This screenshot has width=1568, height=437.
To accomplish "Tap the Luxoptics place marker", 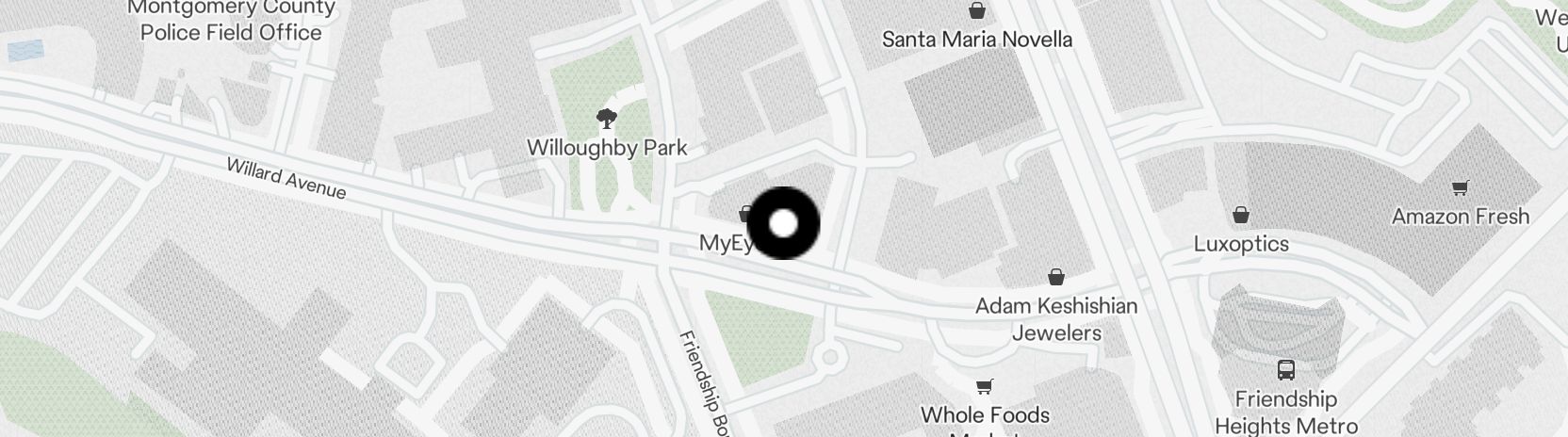I will click(1241, 216).
